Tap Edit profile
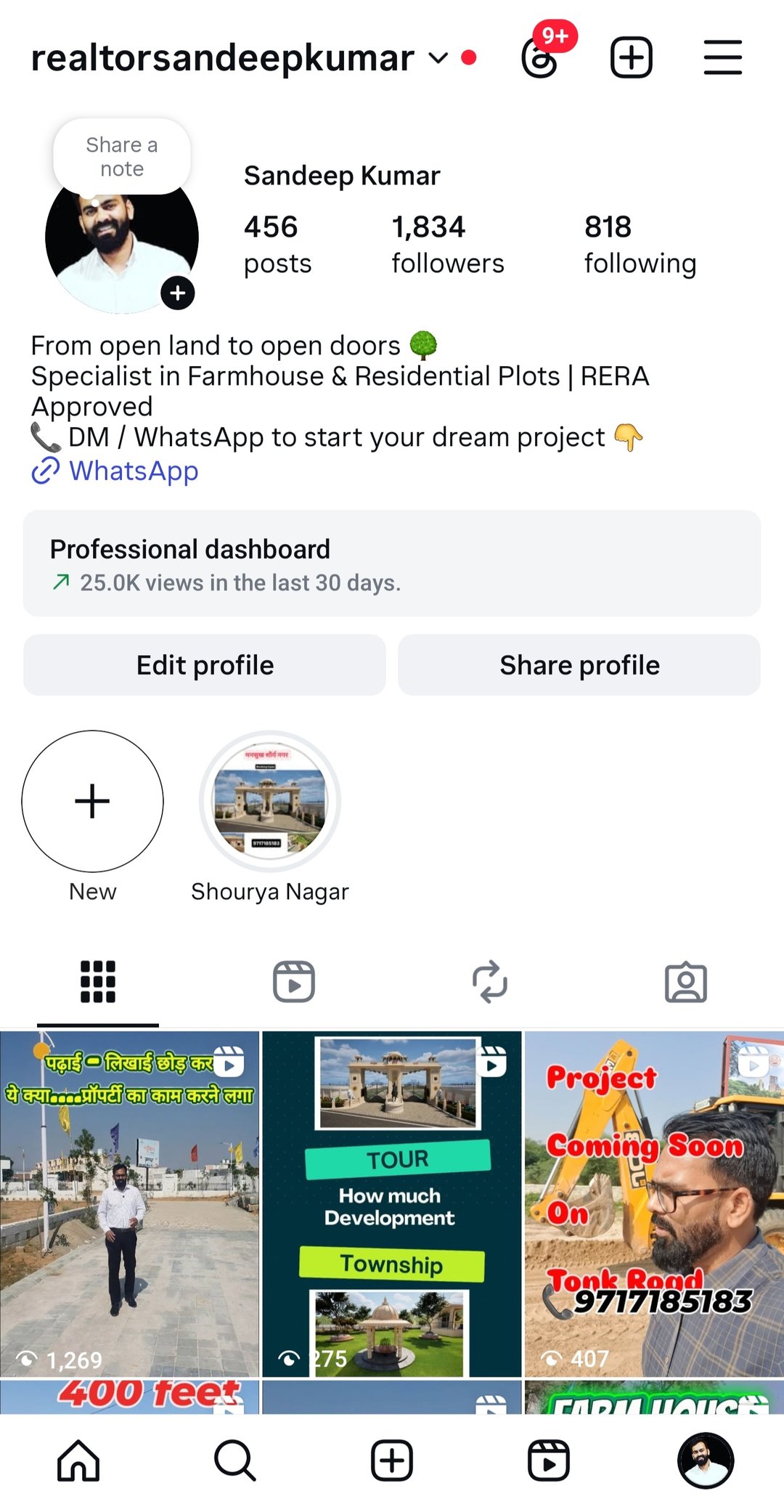 pos(205,665)
